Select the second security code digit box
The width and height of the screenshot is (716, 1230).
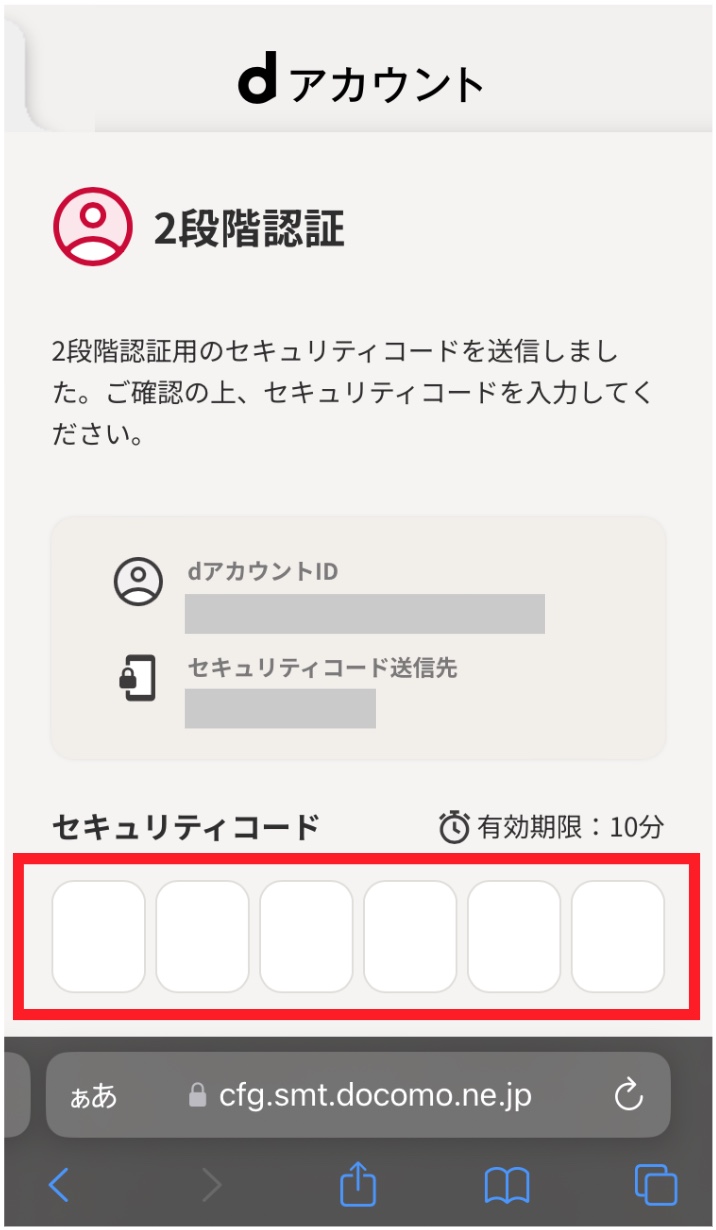[x=202, y=936]
